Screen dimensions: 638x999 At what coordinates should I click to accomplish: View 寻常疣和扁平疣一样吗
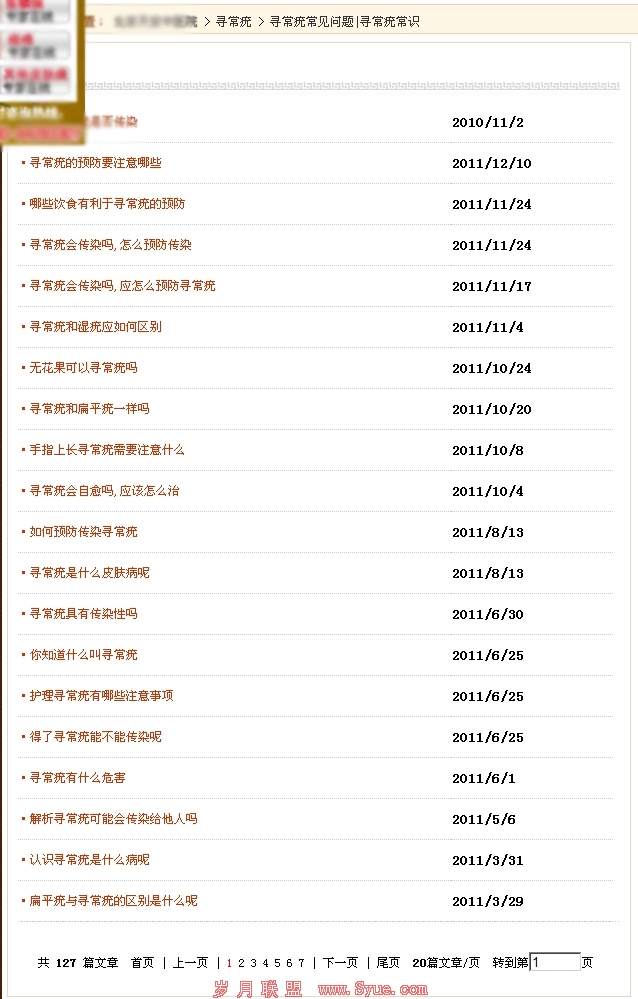click(x=89, y=409)
